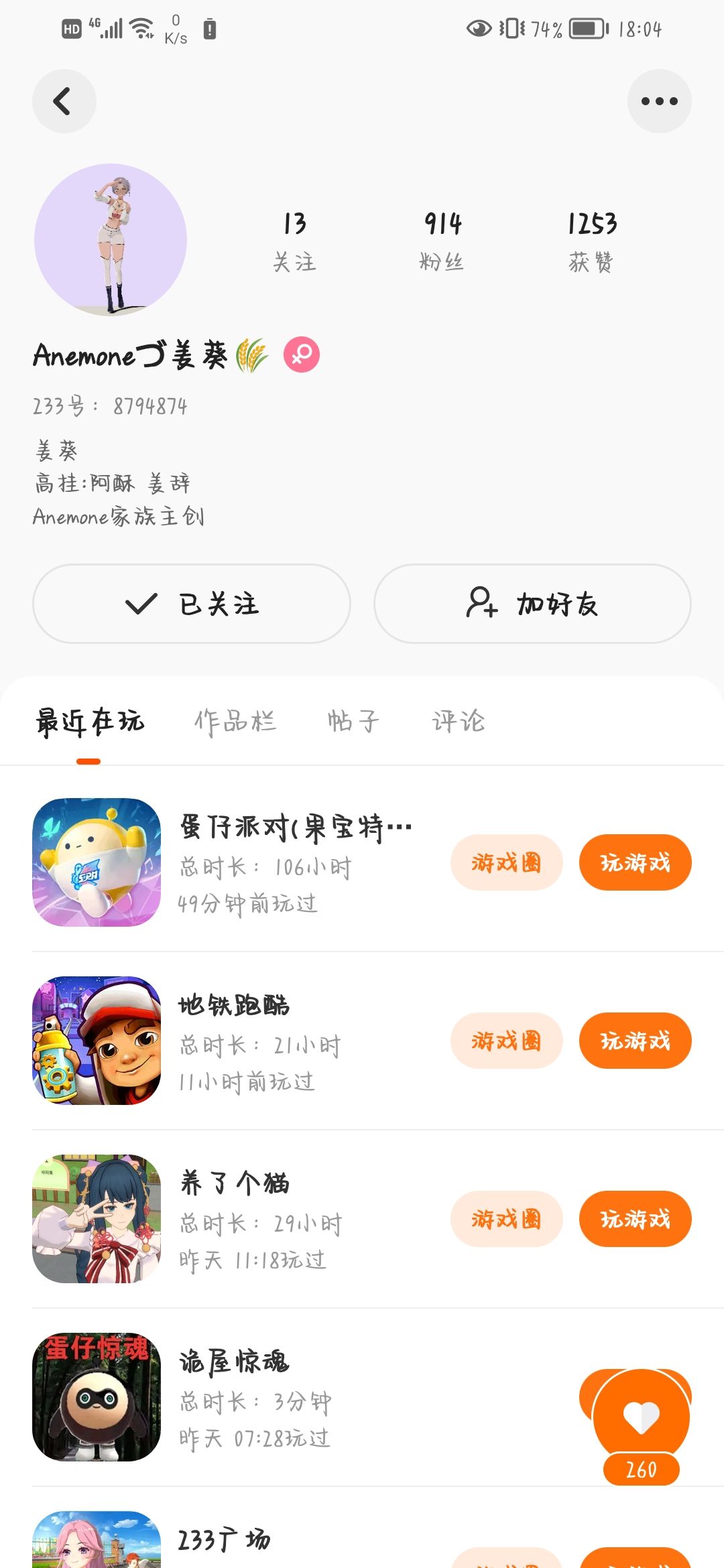Switch to the 作品栏 tab

(x=235, y=722)
